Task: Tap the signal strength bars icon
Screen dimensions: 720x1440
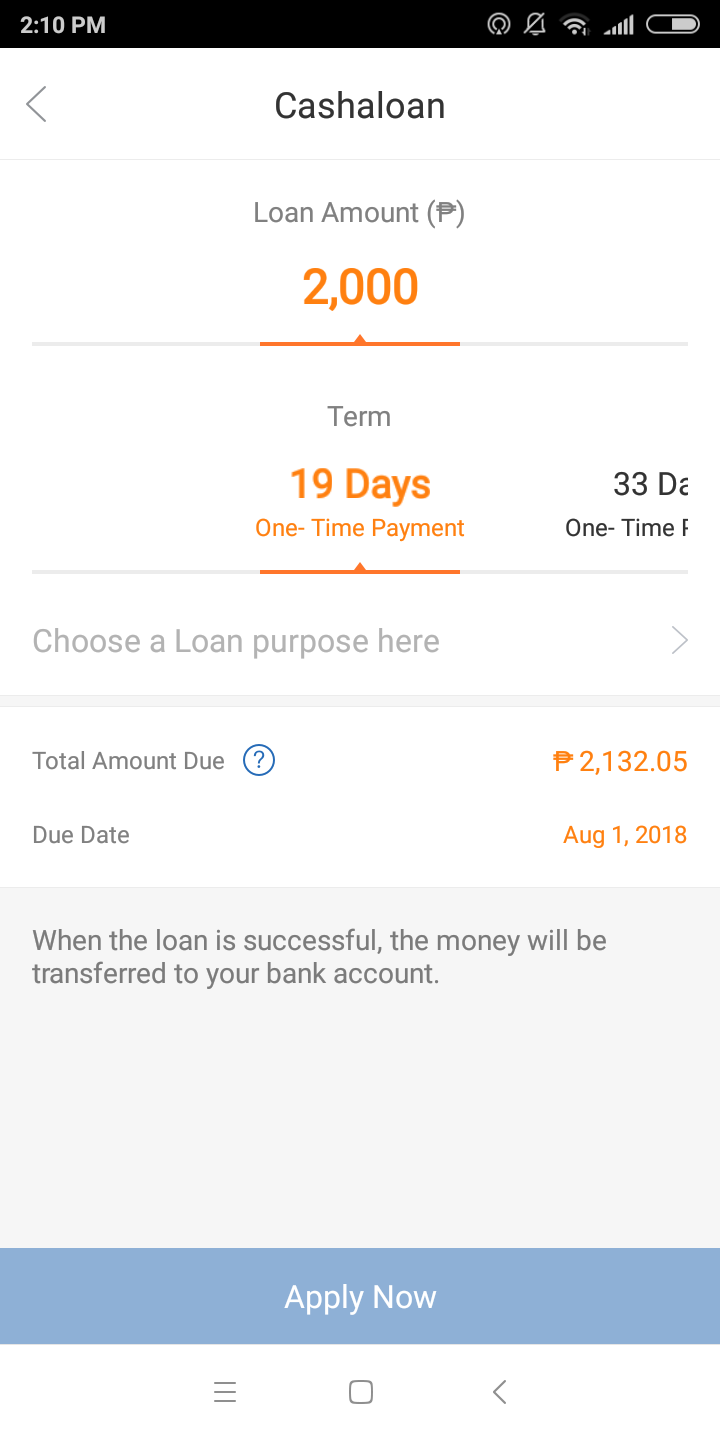Action: click(x=620, y=23)
